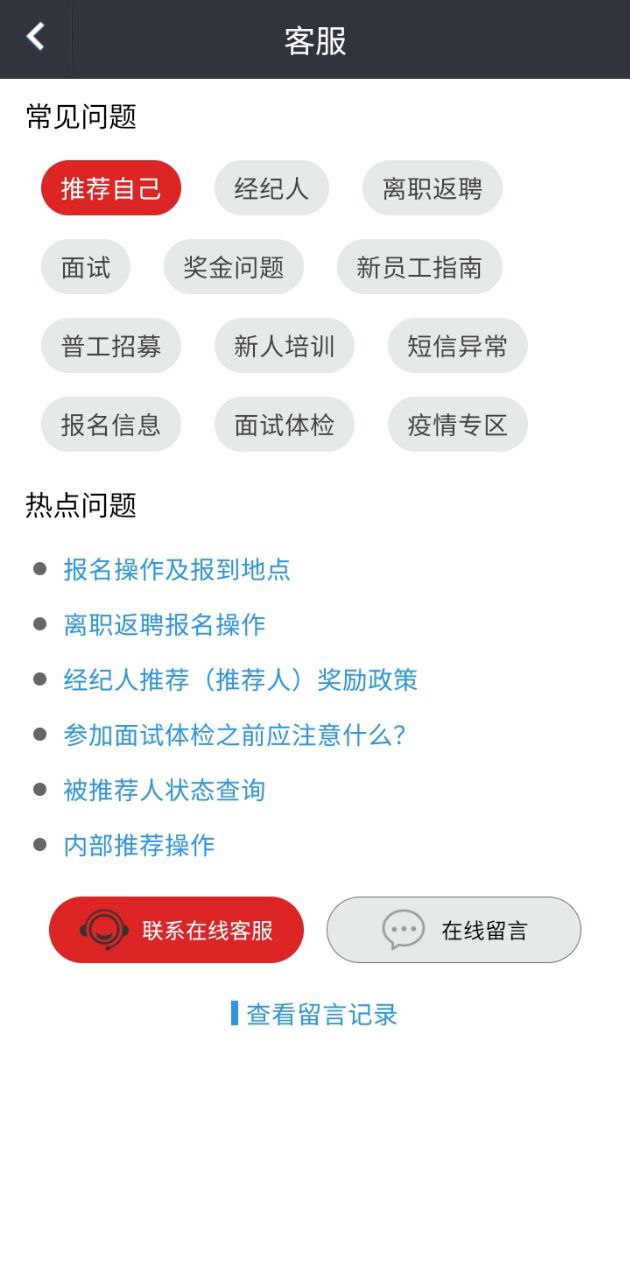
Task: Tap the 报名信息 chip
Action: coord(111,425)
